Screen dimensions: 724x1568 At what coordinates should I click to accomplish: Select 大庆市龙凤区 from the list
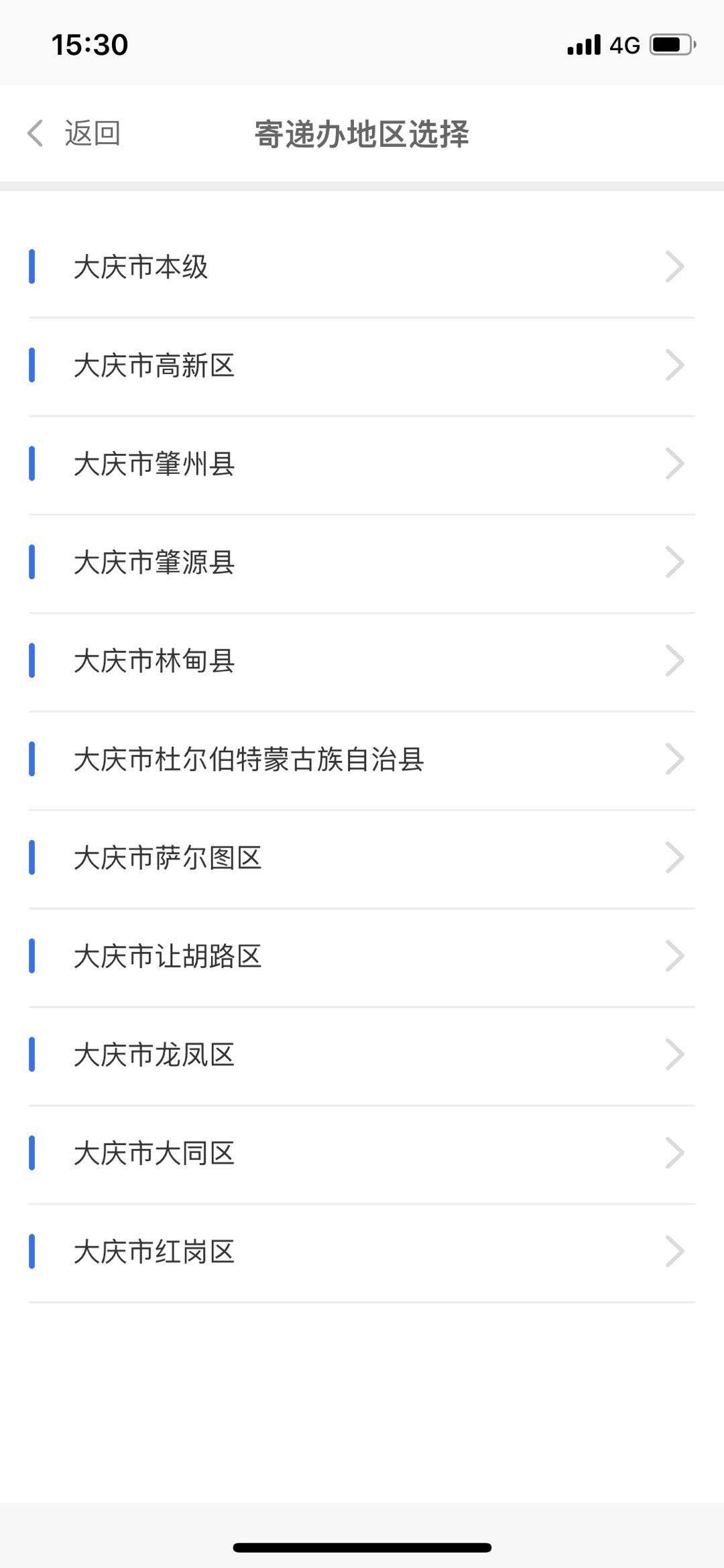coord(156,1054)
